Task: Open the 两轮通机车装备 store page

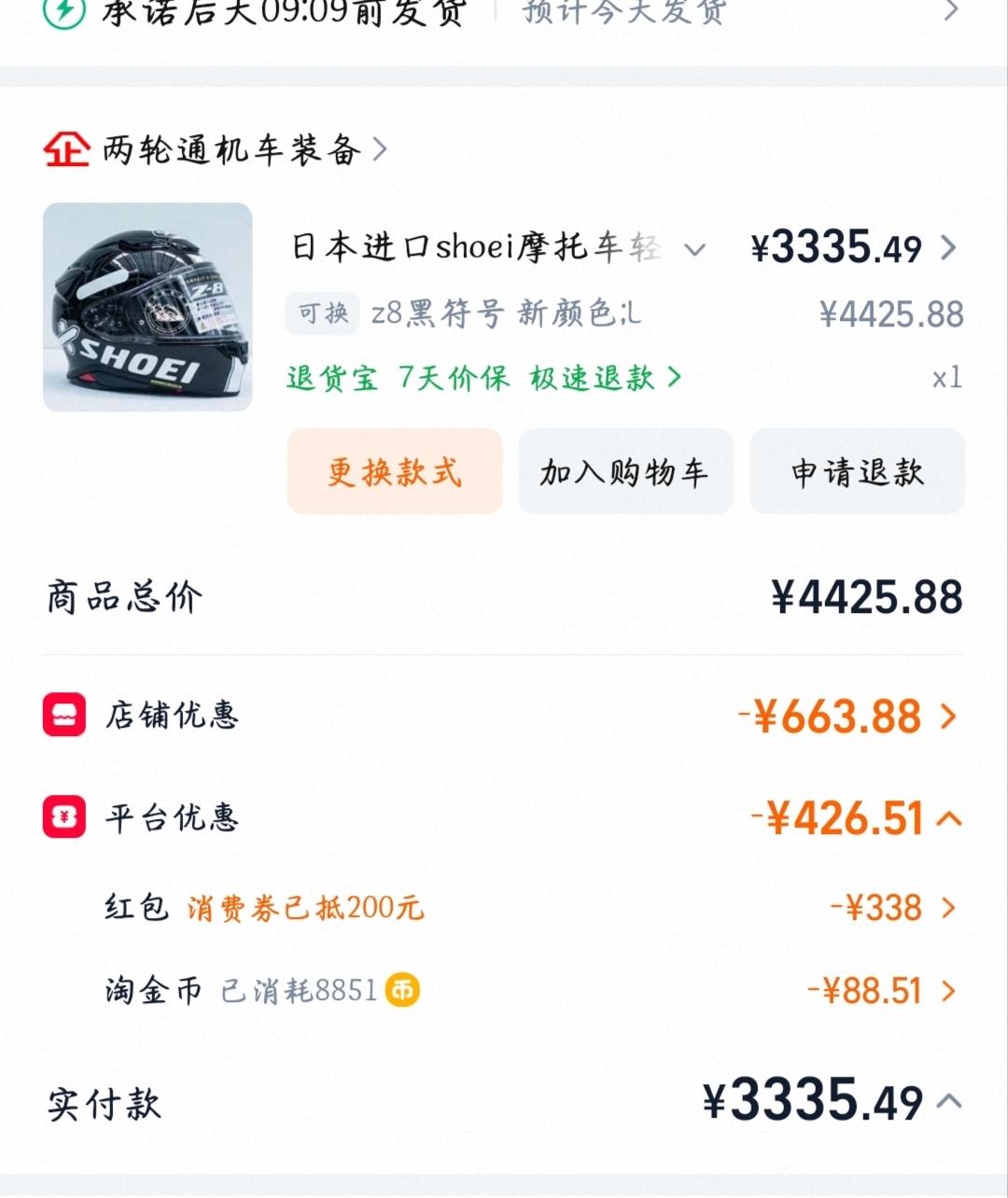Action: point(231,149)
